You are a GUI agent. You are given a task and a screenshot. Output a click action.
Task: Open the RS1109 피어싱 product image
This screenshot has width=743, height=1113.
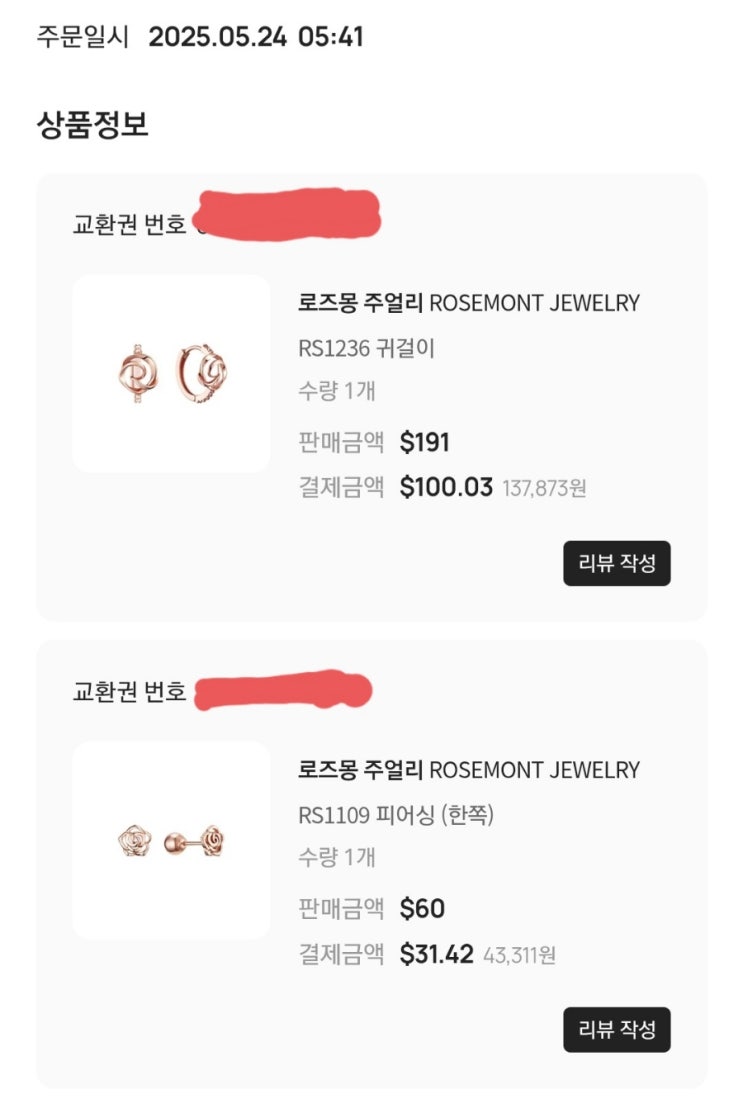tap(171, 840)
